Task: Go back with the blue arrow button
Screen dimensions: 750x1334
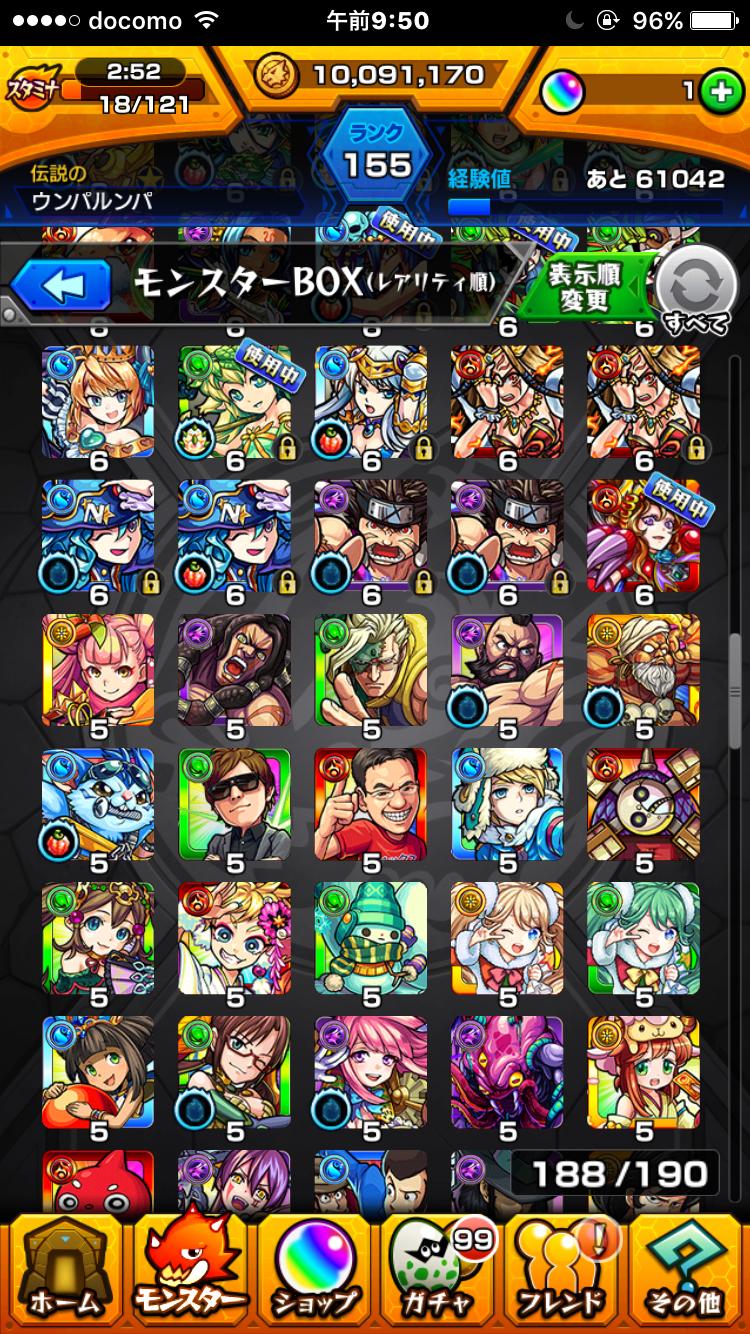Action: tap(62, 286)
